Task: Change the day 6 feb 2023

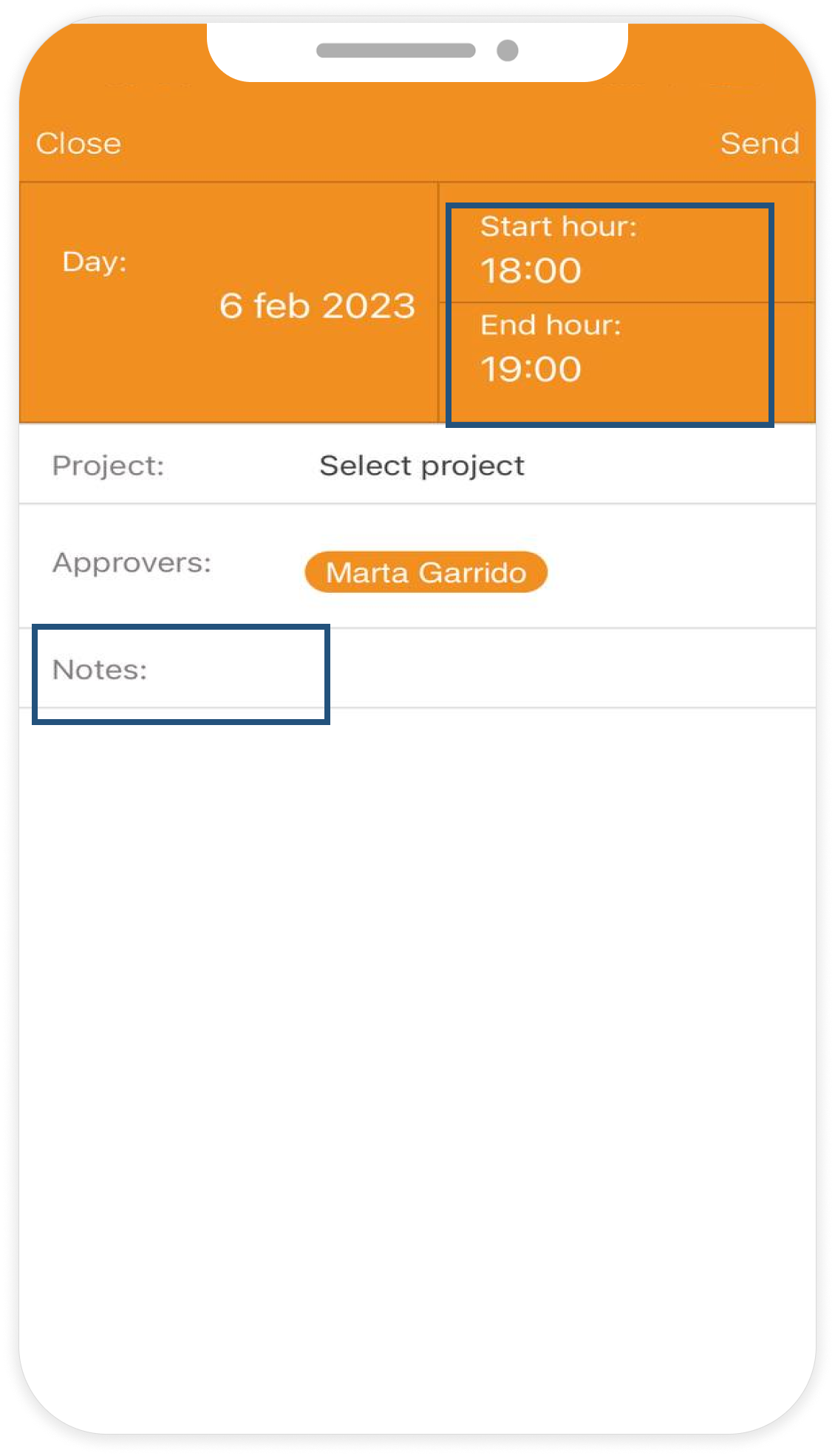Action: (x=317, y=306)
